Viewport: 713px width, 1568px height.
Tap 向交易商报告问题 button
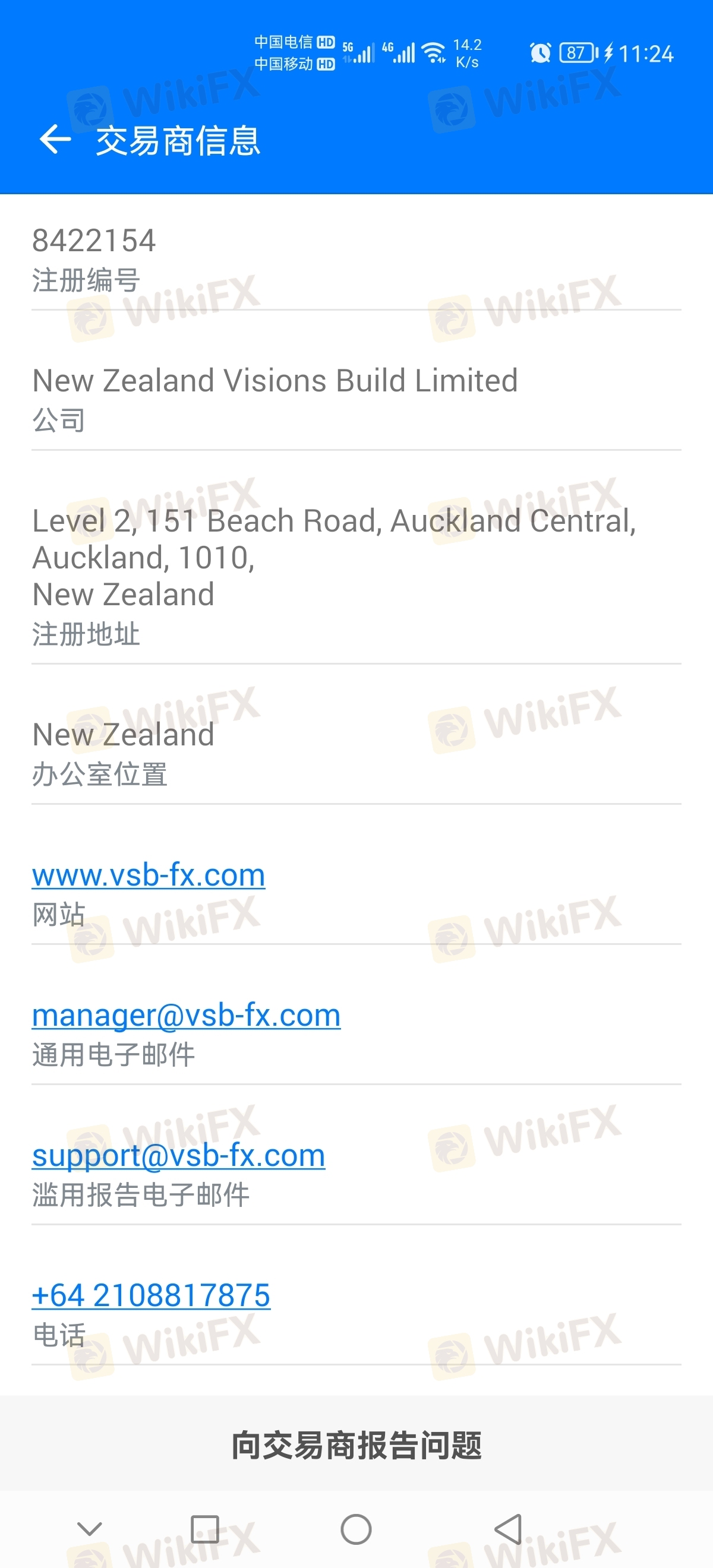pos(356,1445)
